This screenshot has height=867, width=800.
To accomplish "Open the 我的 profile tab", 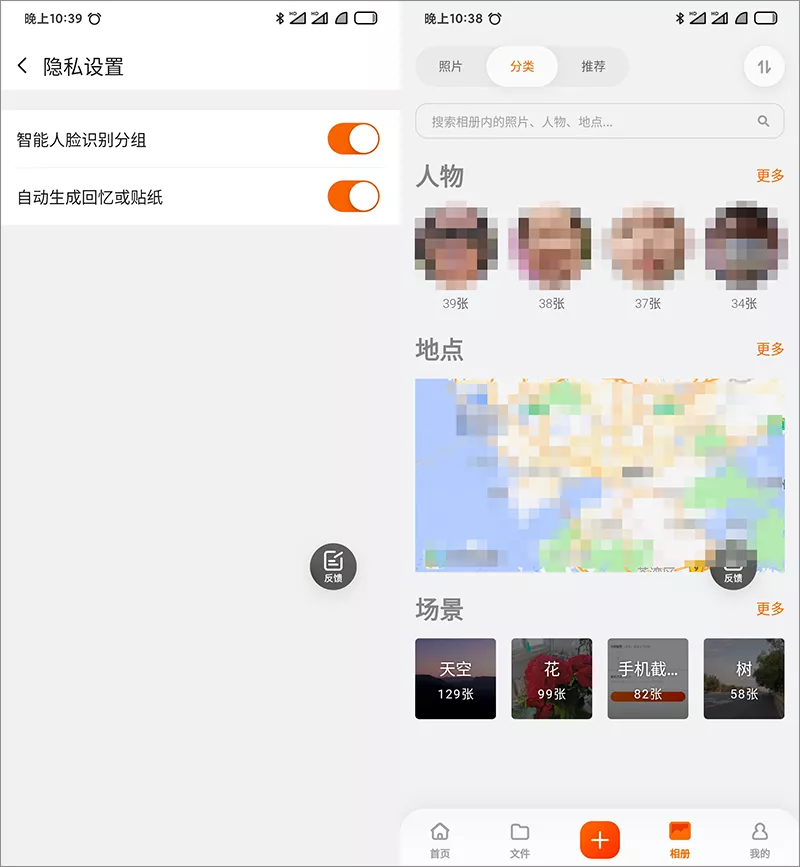I will pos(759,839).
